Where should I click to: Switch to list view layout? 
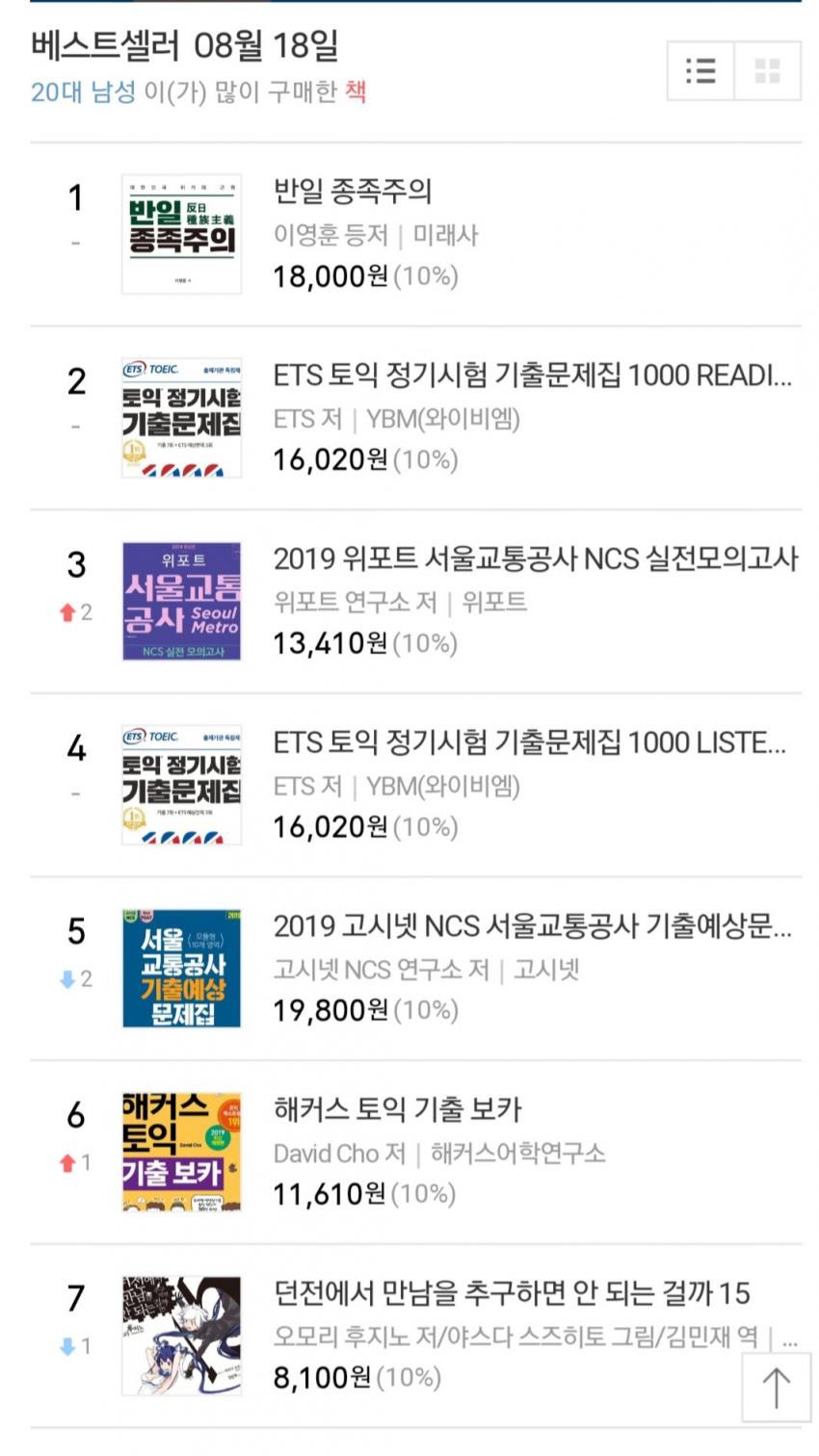tap(700, 71)
